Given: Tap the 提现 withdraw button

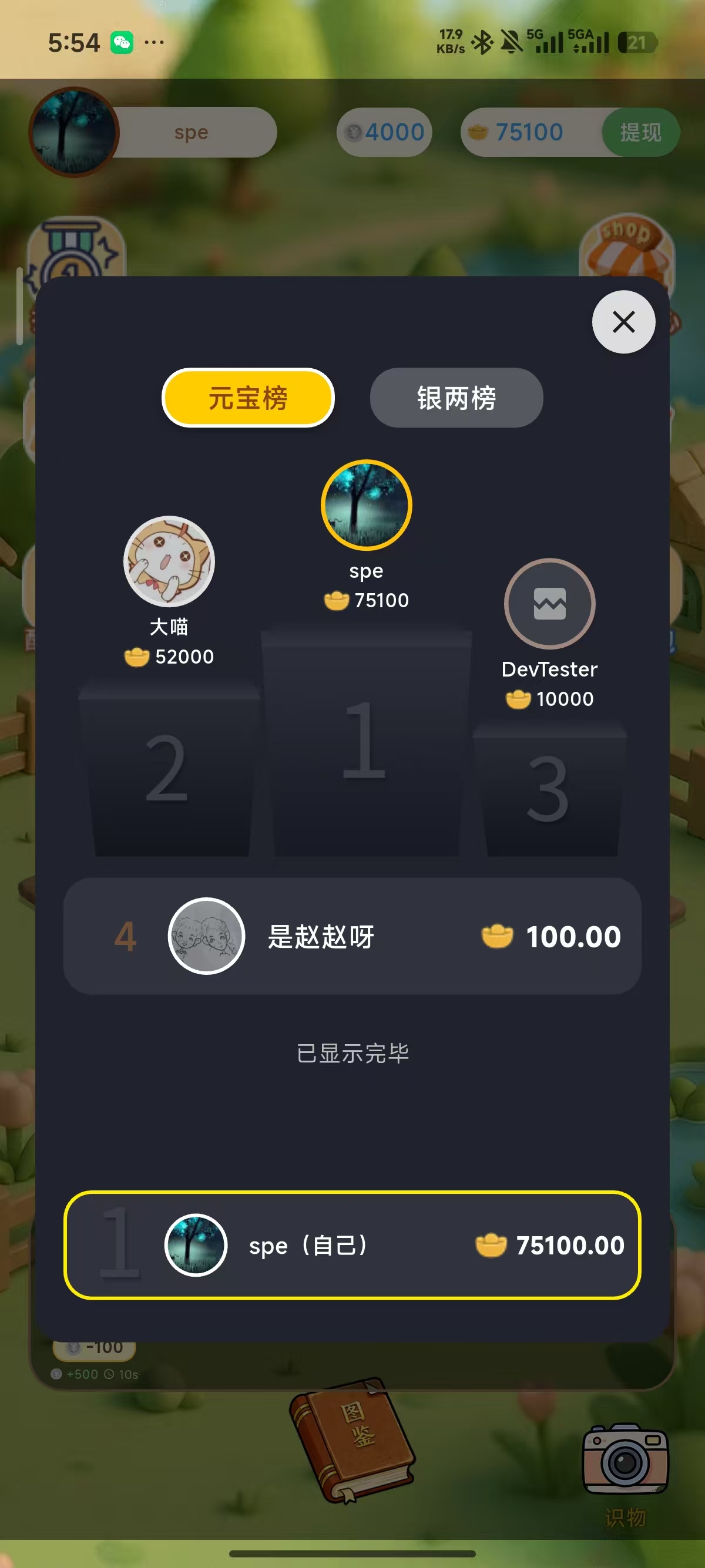Looking at the screenshot, I should tap(640, 132).
